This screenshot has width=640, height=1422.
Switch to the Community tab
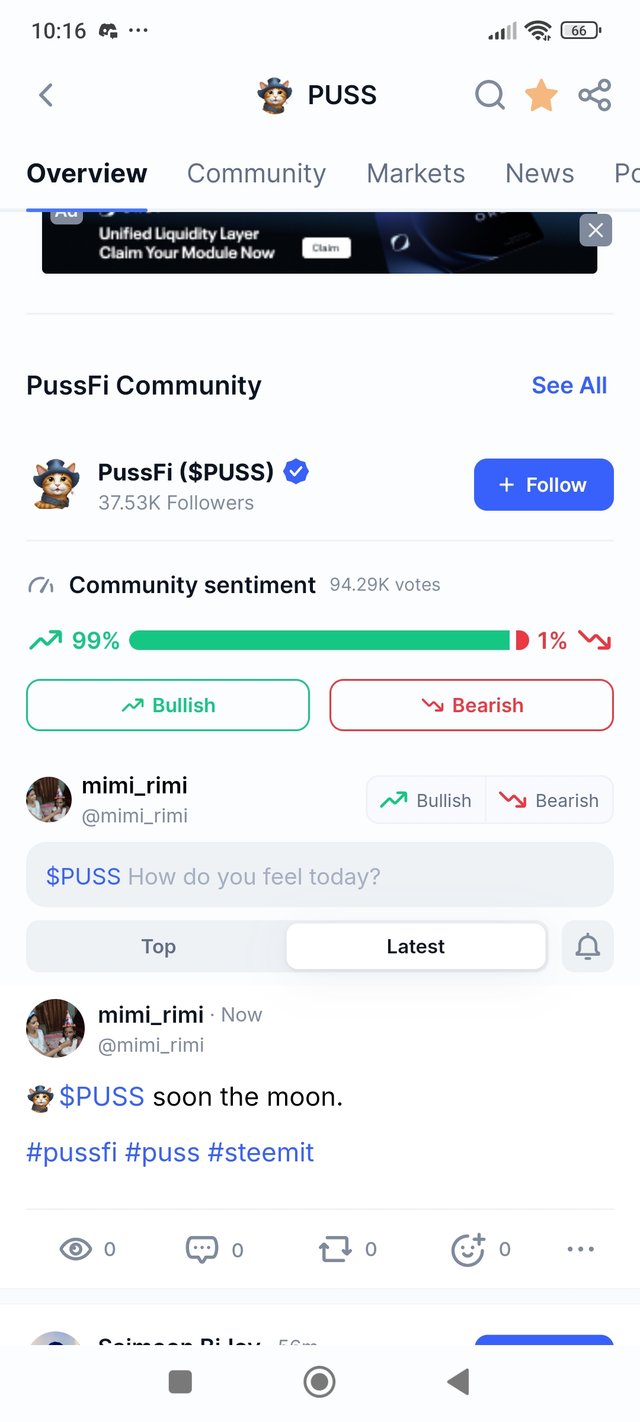click(x=256, y=173)
